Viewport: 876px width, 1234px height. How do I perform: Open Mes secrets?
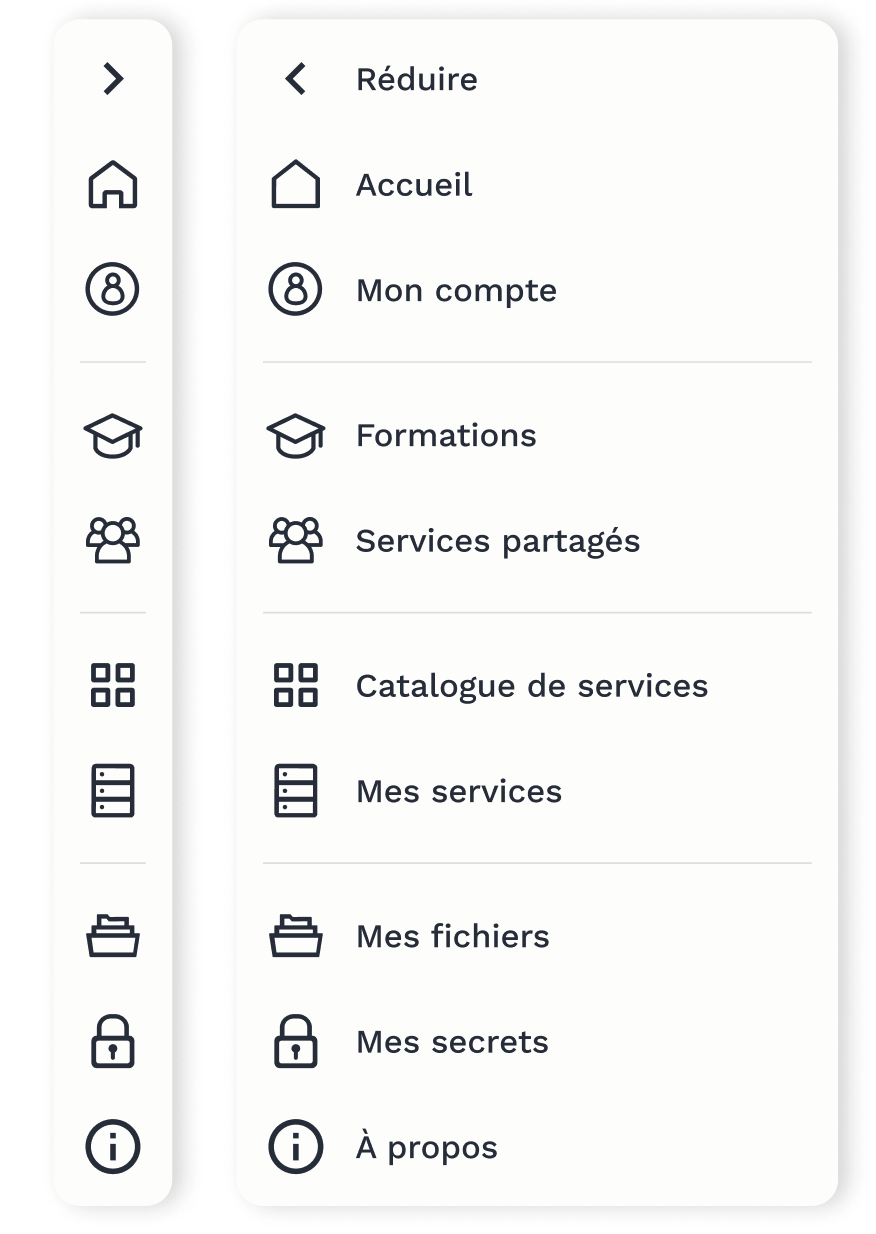point(452,1042)
